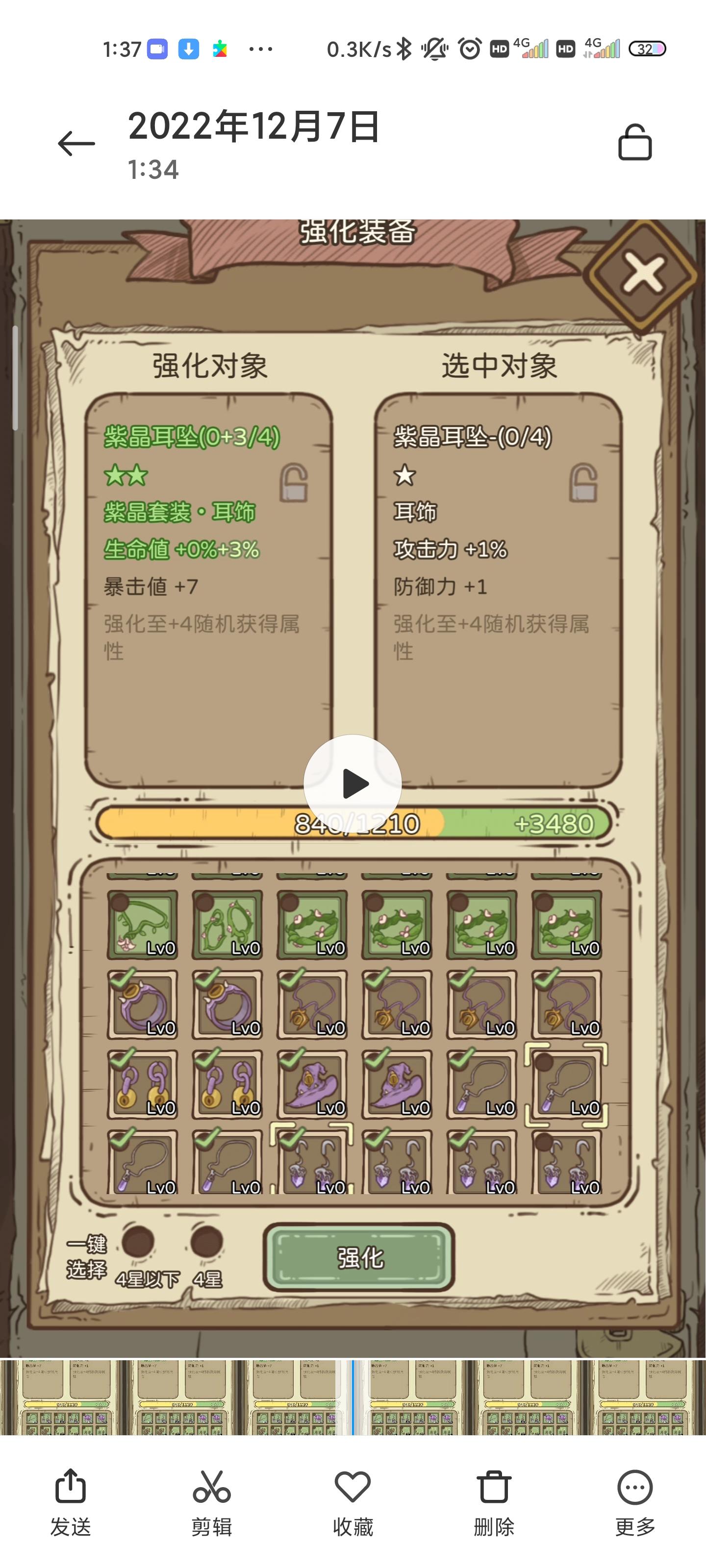Toggle the 4星以下 quick select option
Screen dimensions: 706x1568
[x=139, y=1242]
